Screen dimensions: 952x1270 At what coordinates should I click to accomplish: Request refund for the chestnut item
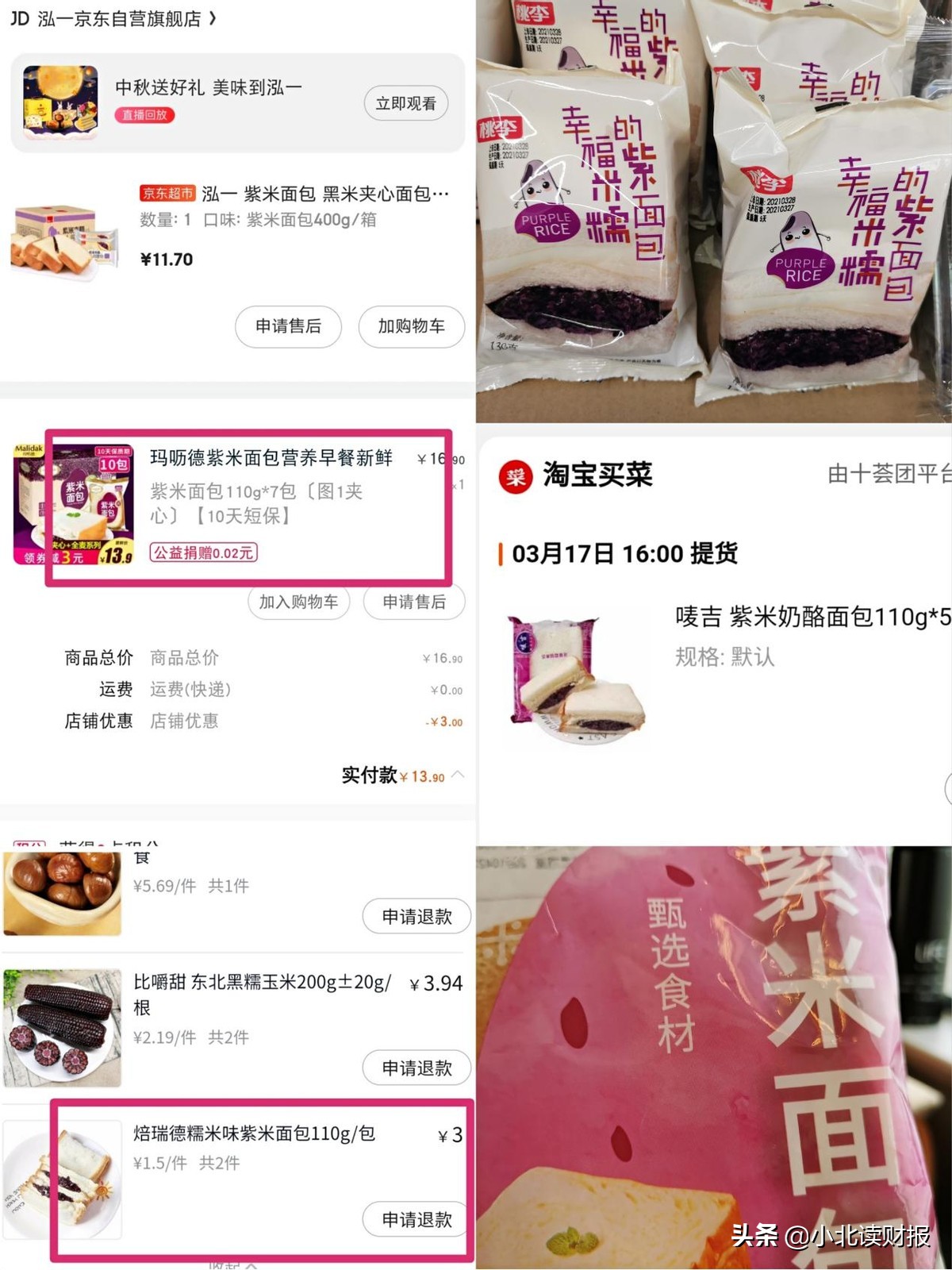click(x=416, y=915)
